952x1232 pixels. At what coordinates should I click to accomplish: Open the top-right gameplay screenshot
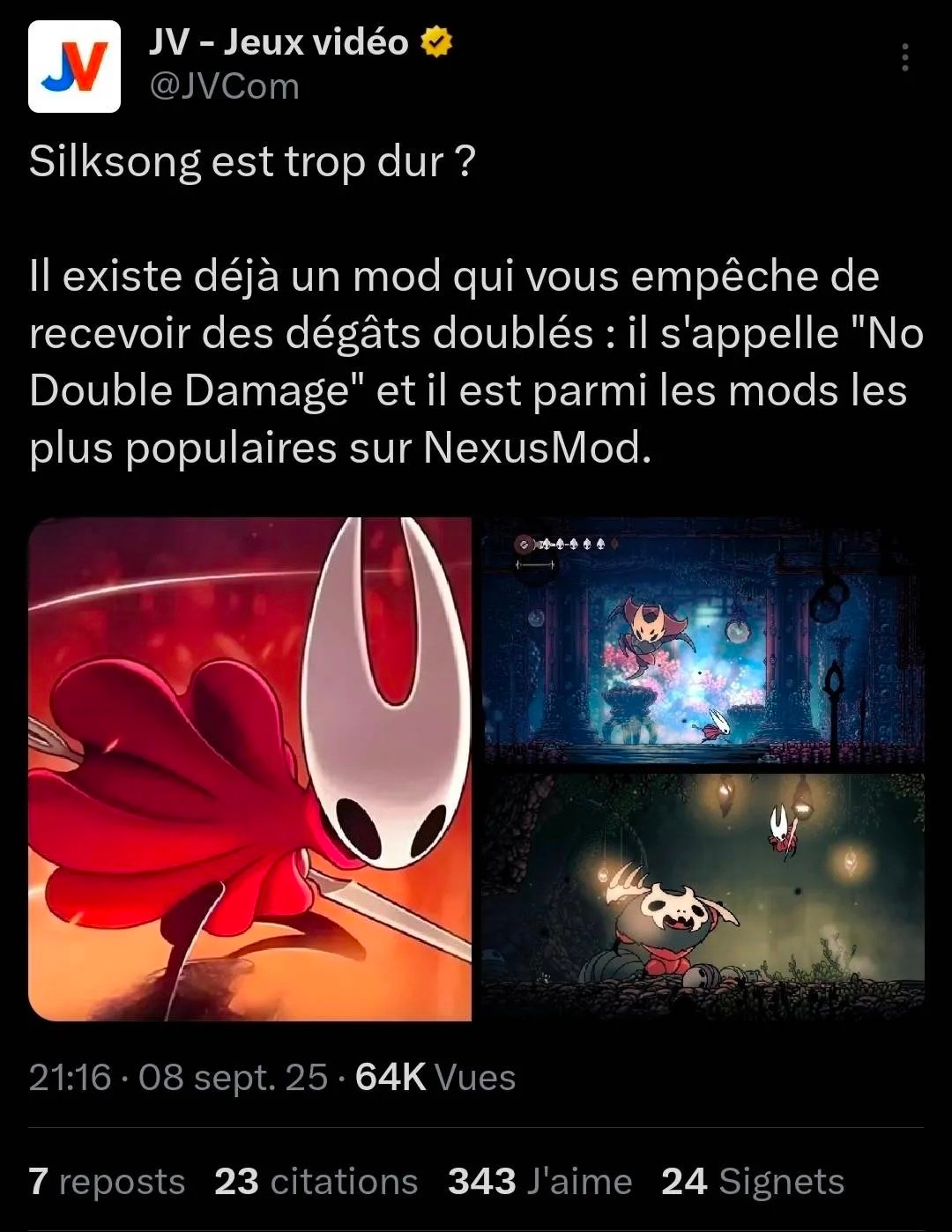click(x=703, y=642)
